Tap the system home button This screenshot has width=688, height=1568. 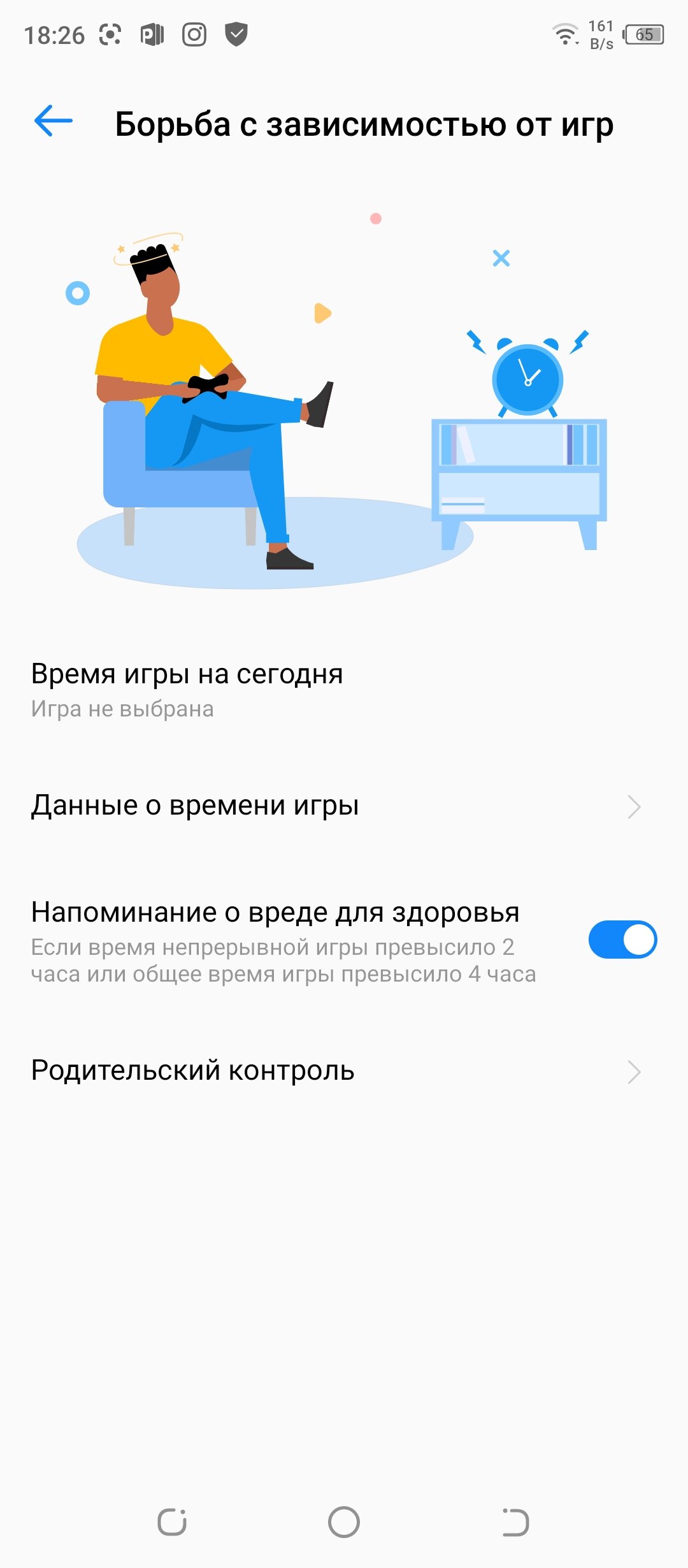click(344, 1522)
